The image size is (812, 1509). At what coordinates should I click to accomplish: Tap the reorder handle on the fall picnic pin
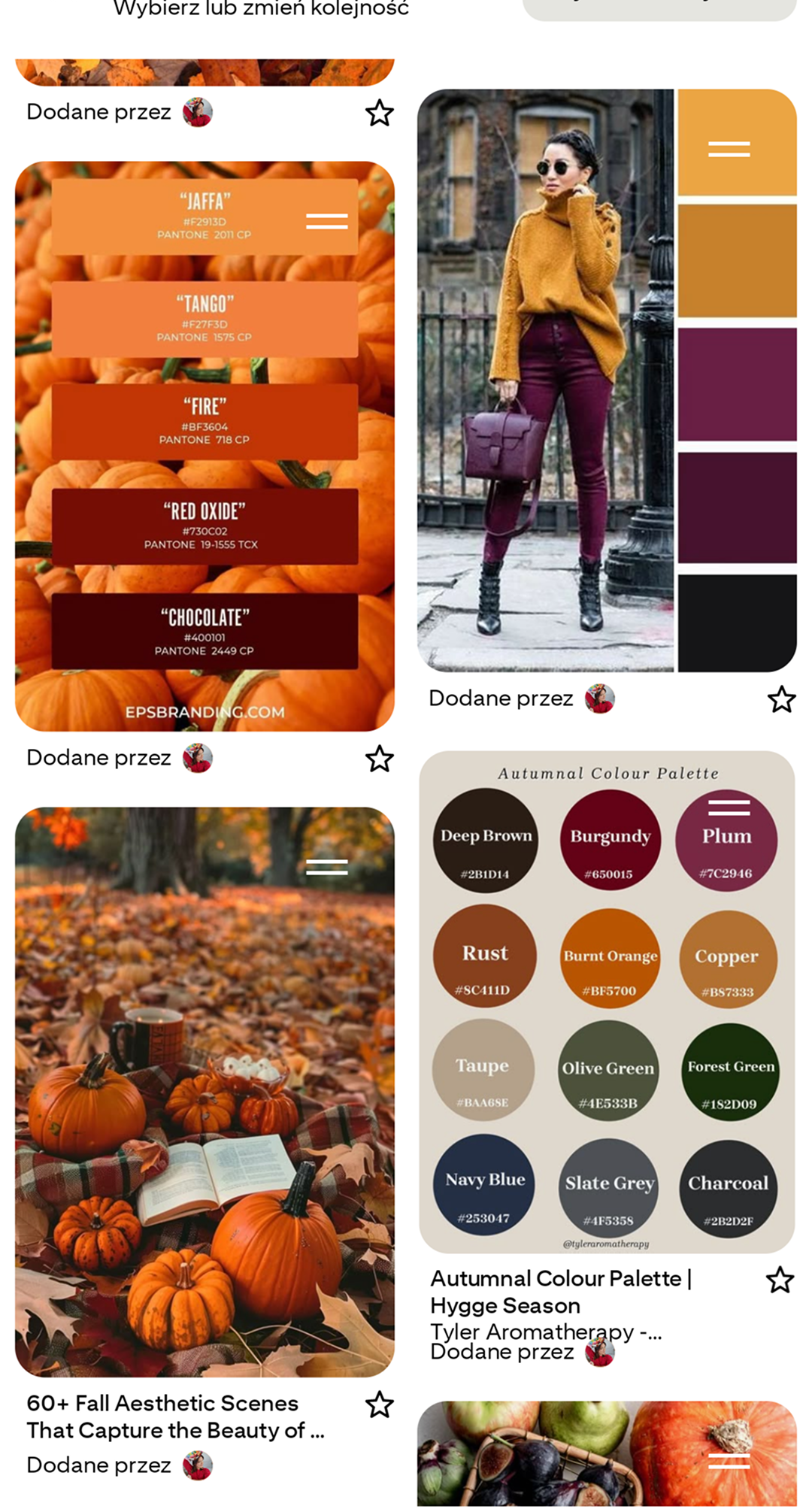(327, 867)
